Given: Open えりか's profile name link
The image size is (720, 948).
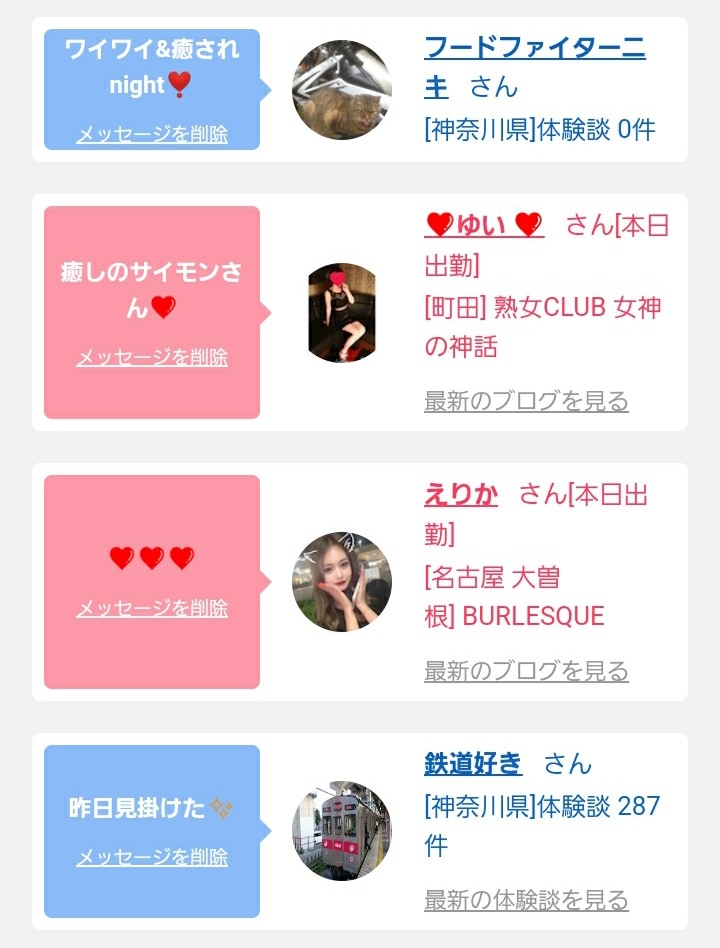Looking at the screenshot, I should (461, 495).
